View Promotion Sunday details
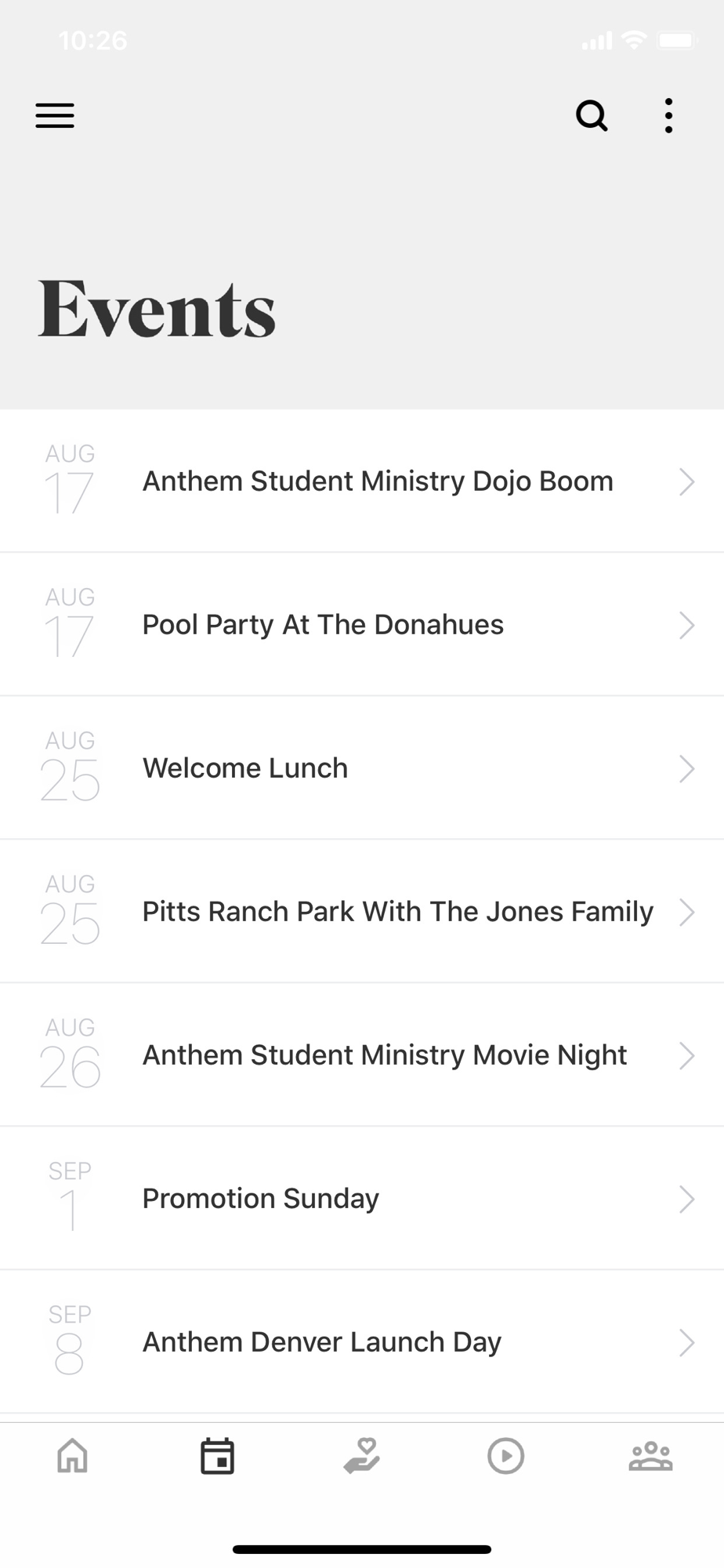The height and width of the screenshot is (1568, 724). [x=362, y=1198]
